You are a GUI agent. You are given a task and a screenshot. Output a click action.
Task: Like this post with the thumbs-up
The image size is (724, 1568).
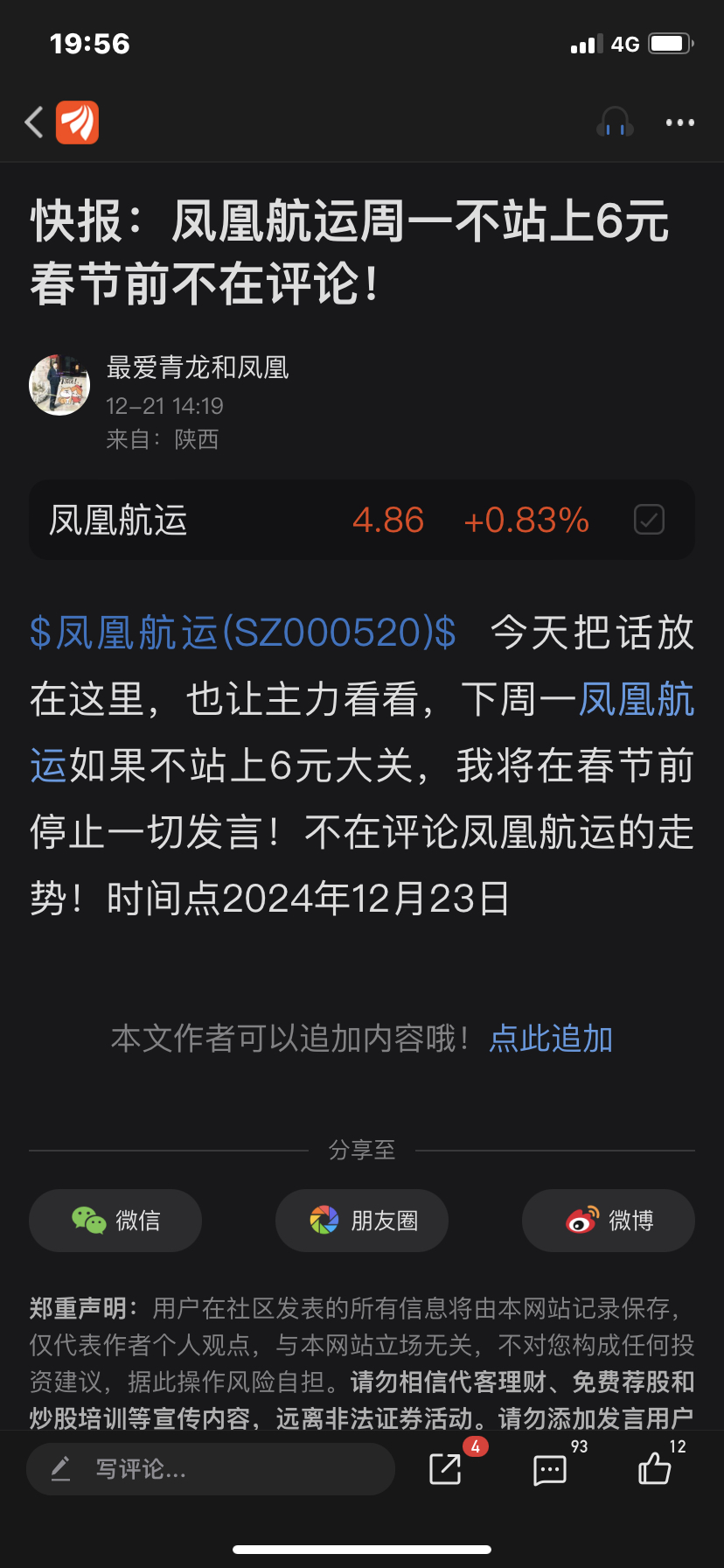pyautogui.click(x=654, y=1468)
